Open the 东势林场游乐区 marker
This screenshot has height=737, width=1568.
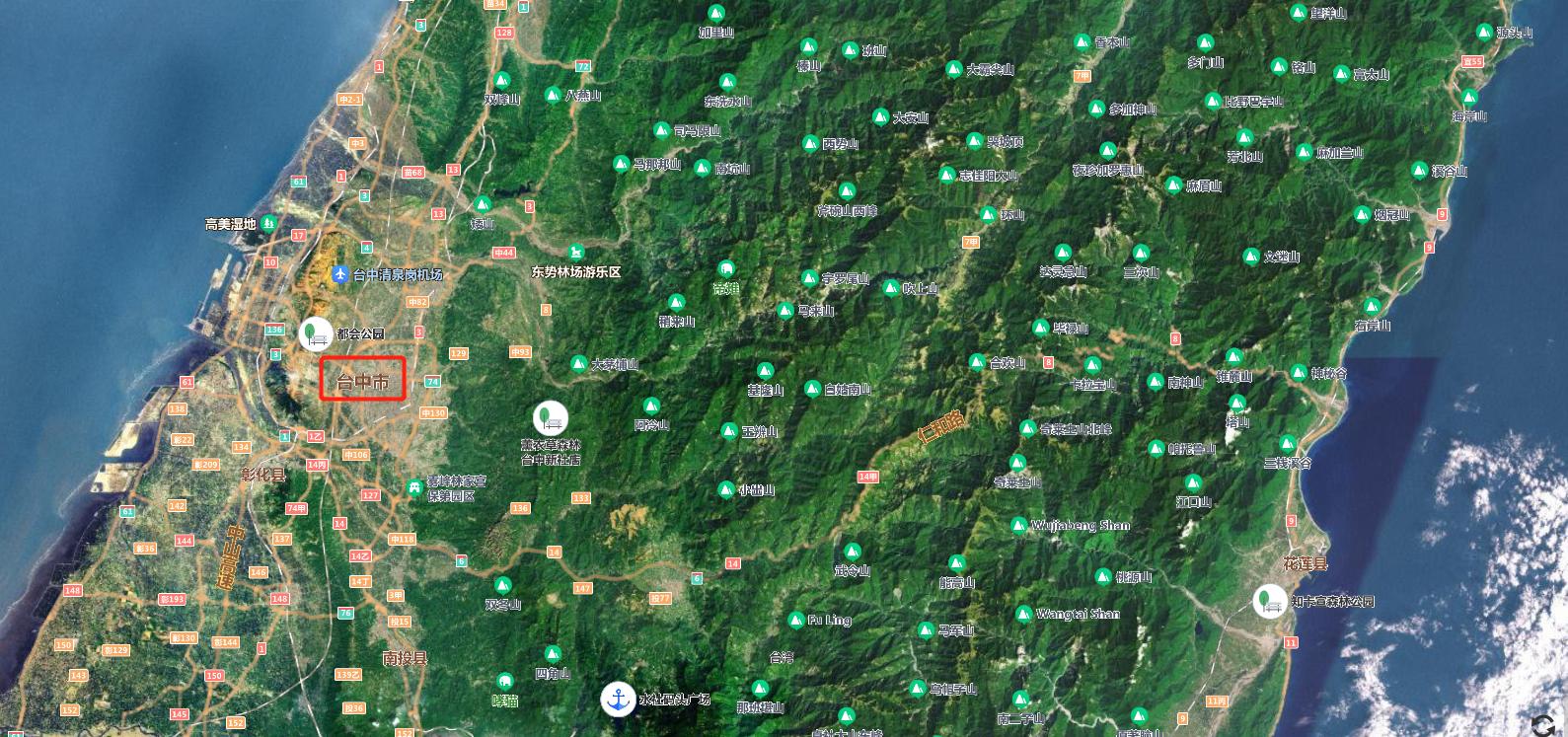(576, 253)
